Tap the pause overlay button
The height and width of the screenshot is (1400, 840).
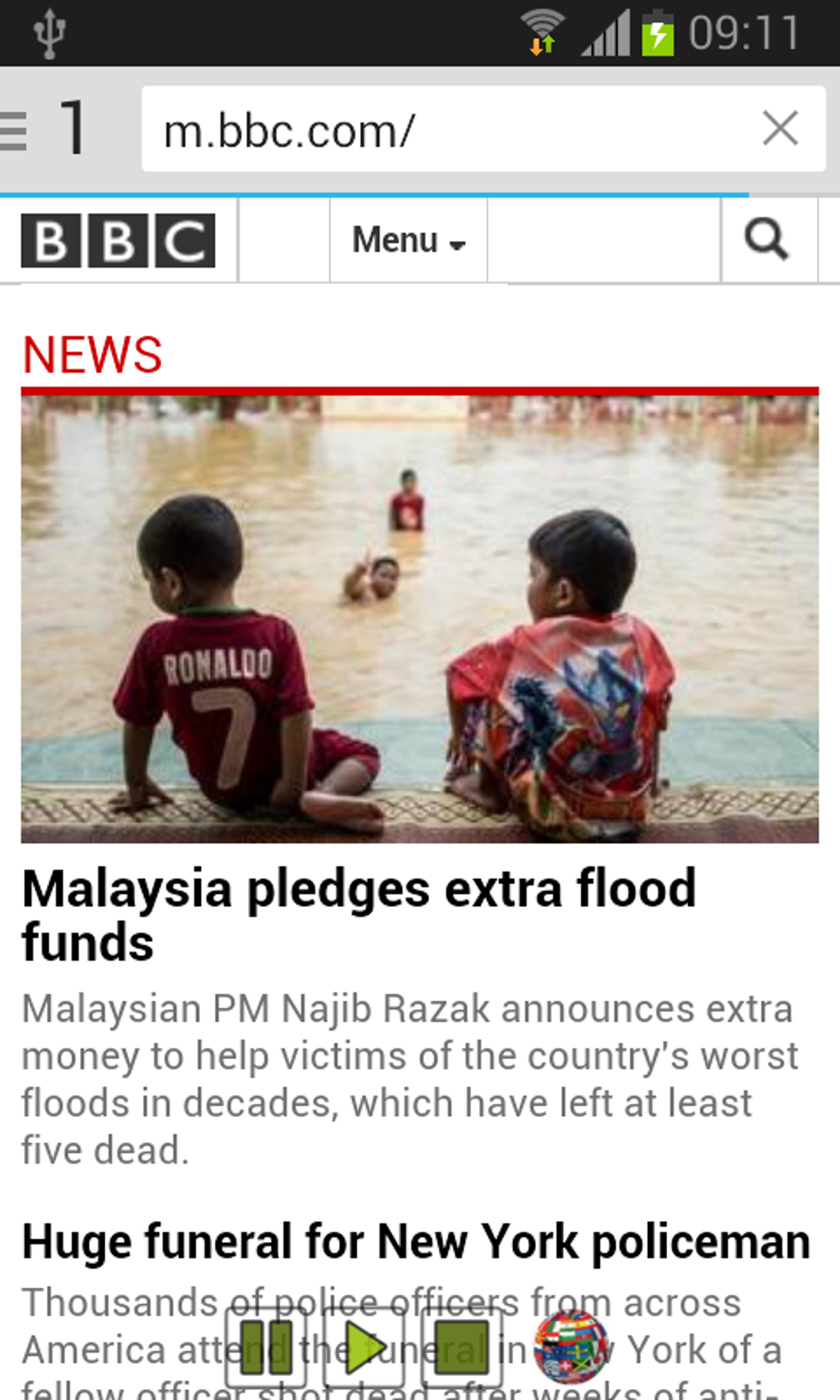(266, 1348)
